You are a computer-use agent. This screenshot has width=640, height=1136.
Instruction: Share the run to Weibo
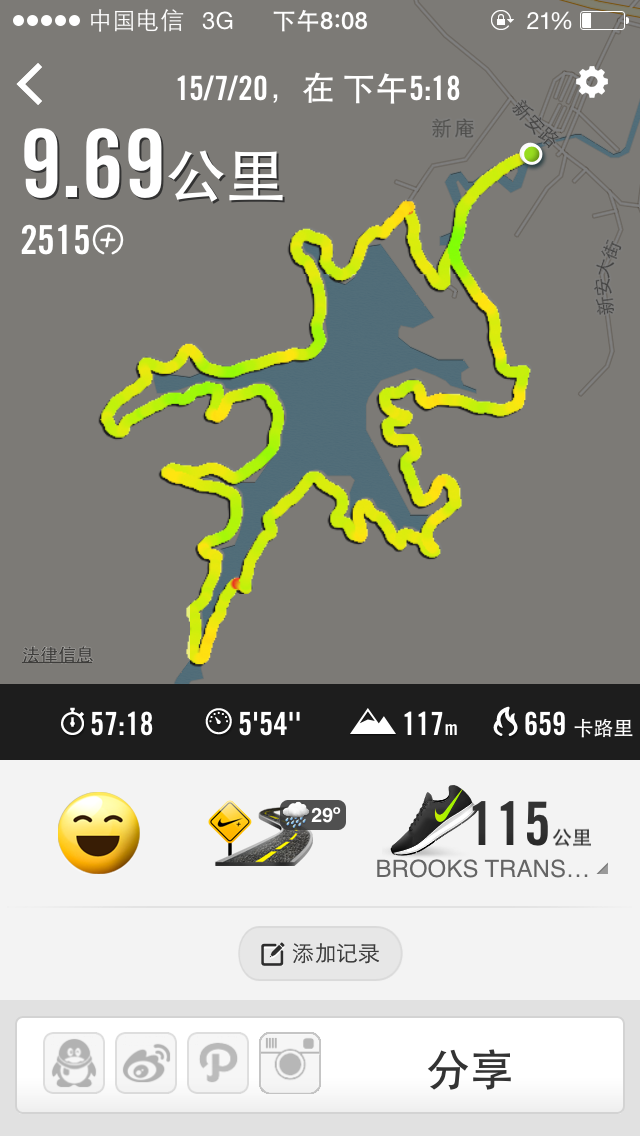pyautogui.click(x=146, y=1063)
